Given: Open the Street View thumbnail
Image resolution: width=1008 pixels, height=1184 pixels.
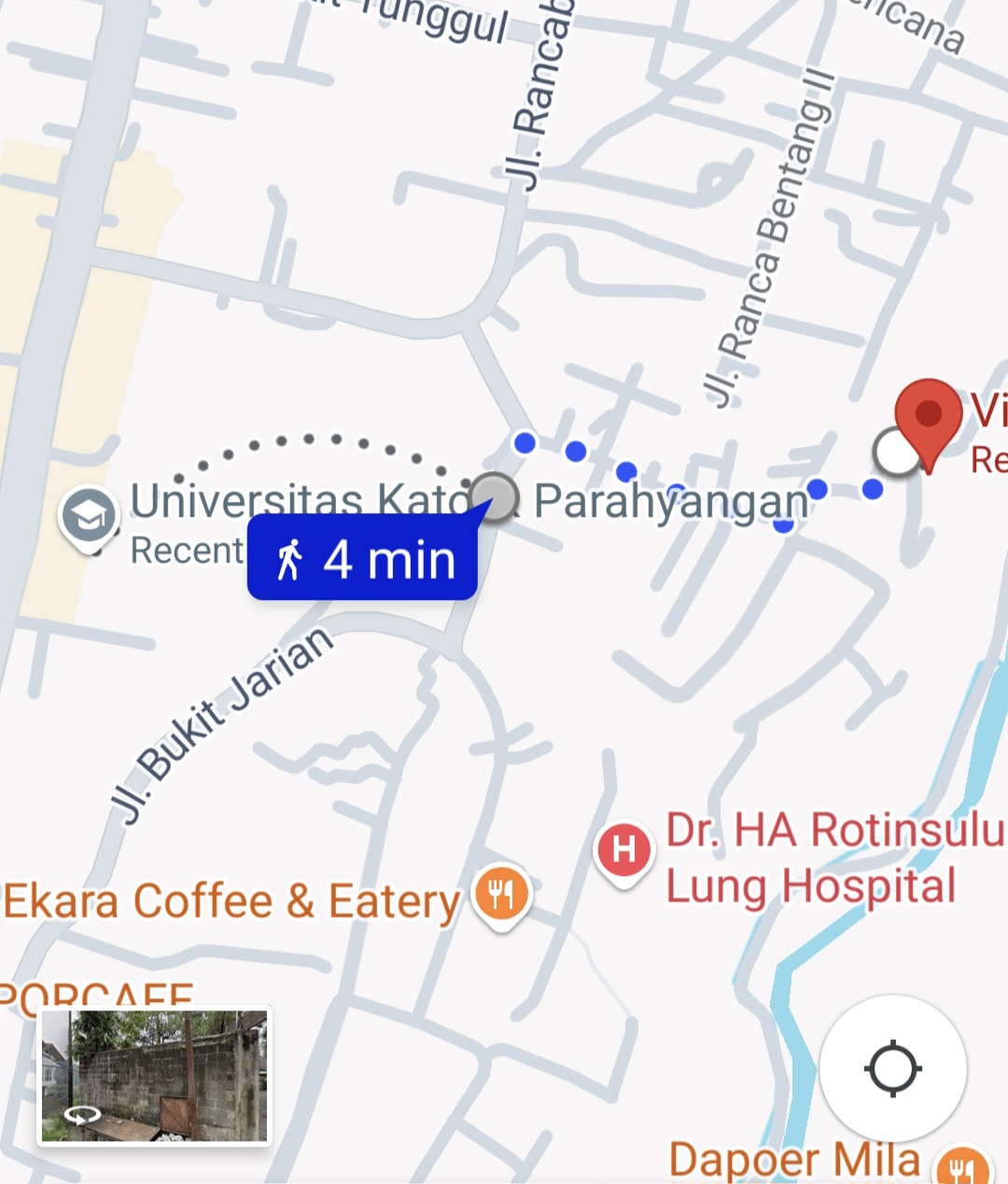Looking at the screenshot, I should (154, 1076).
